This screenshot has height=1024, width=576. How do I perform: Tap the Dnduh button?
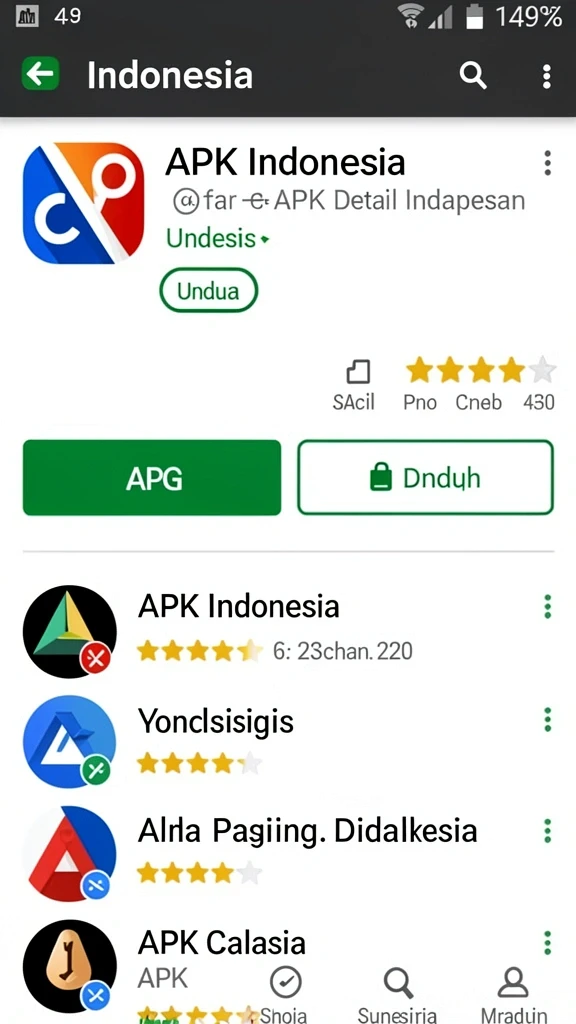pos(426,478)
